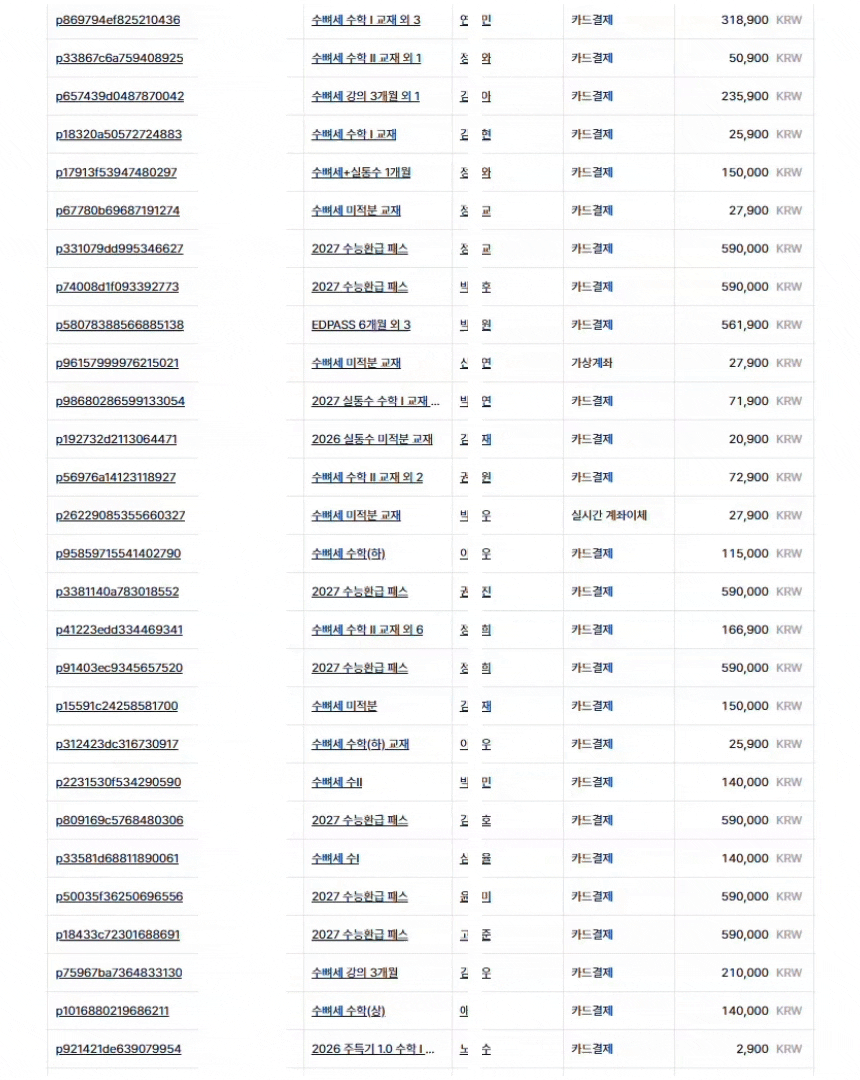
Task: Open order p56976a14123118927
Action: click(116, 477)
